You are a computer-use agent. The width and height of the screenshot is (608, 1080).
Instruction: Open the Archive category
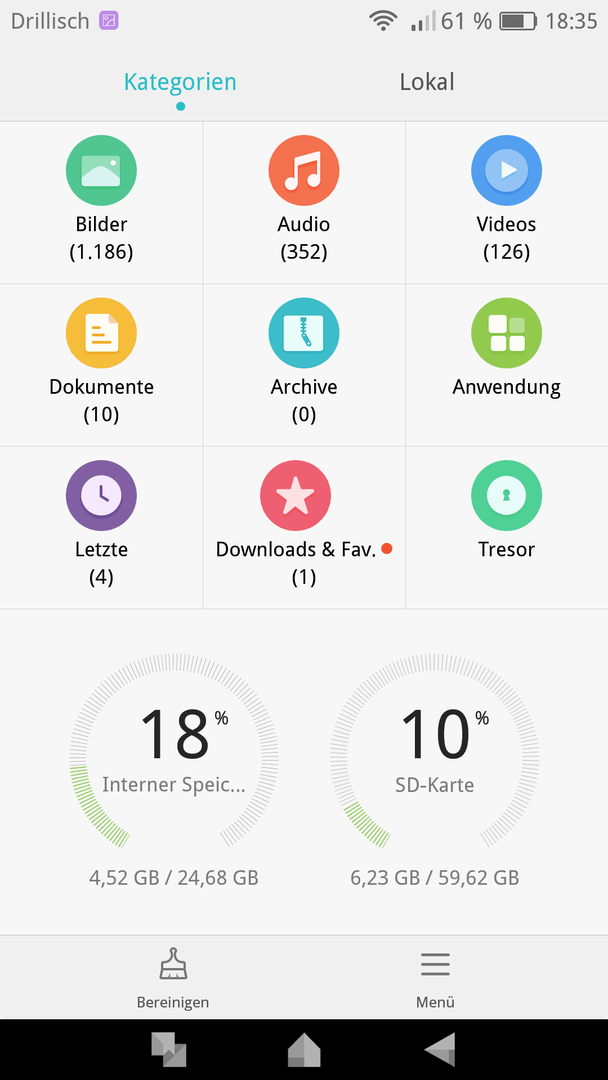(304, 364)
